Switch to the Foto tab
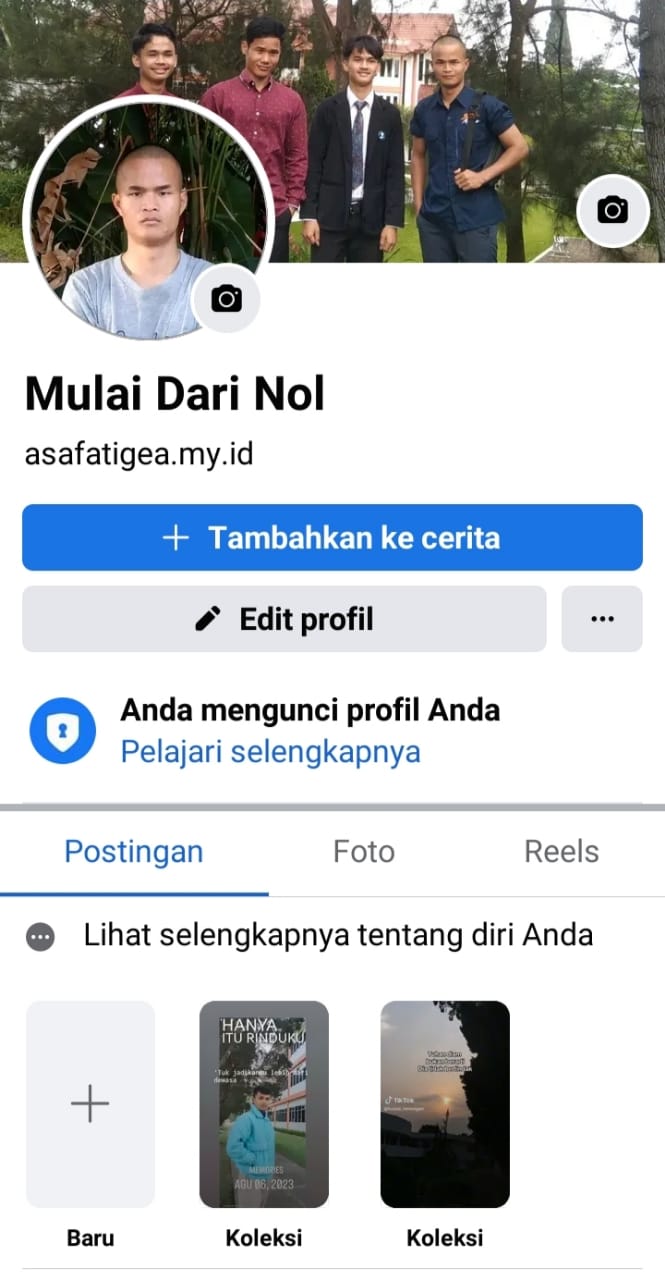 point(364,852)
